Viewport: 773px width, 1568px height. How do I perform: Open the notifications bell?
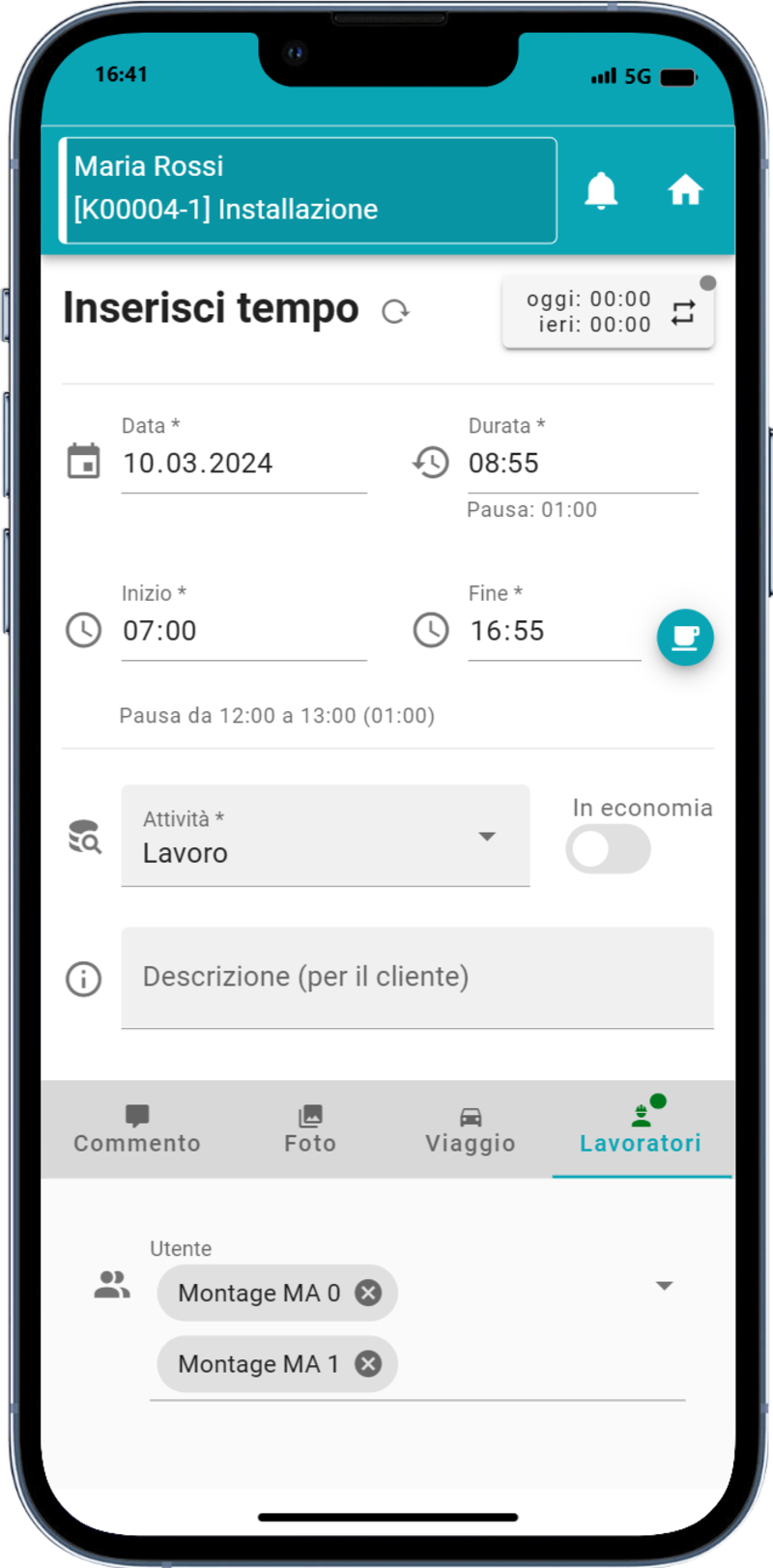(601, 190)
